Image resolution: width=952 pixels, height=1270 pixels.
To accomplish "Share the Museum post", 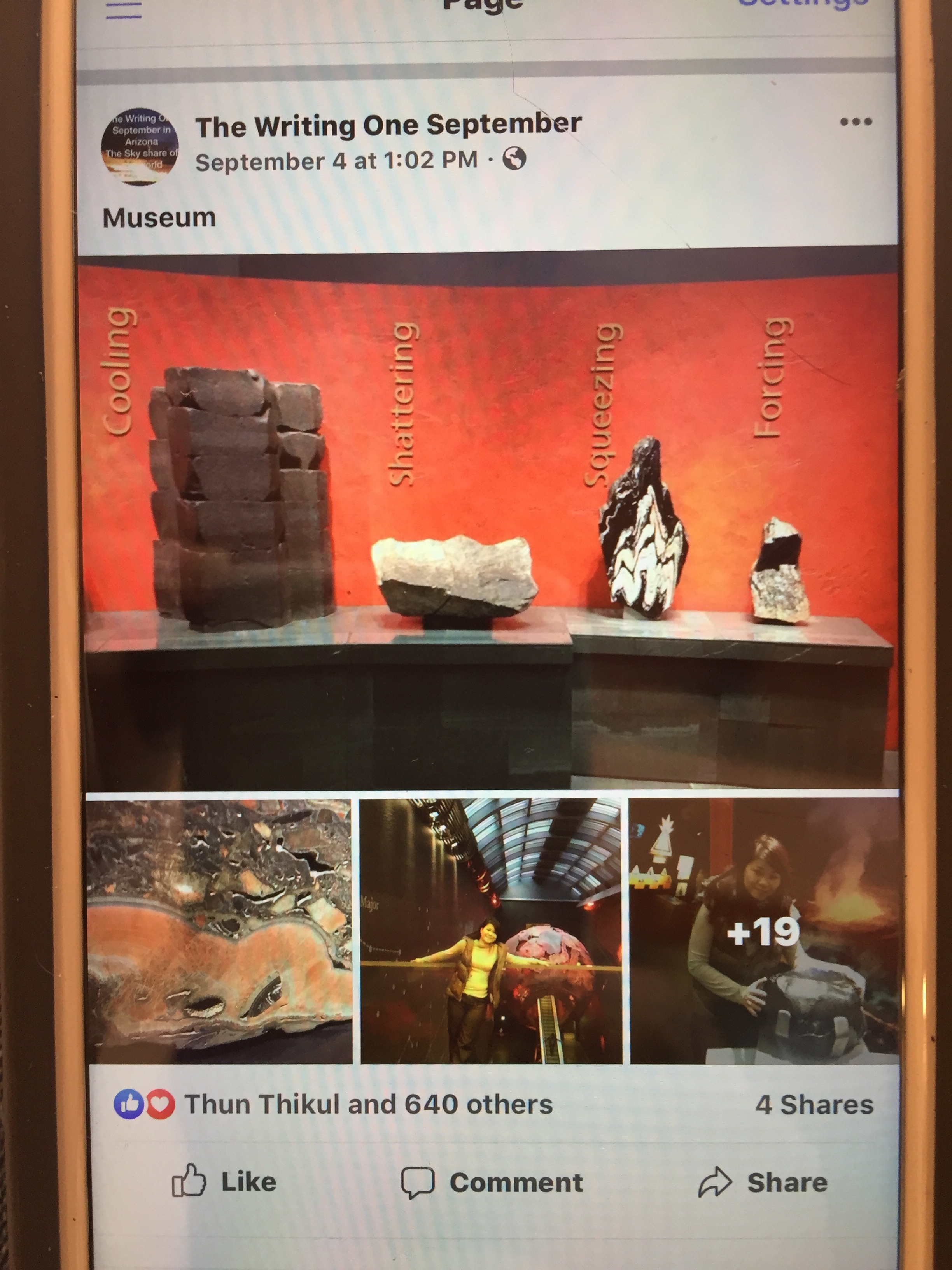I will click(763, 1182).
